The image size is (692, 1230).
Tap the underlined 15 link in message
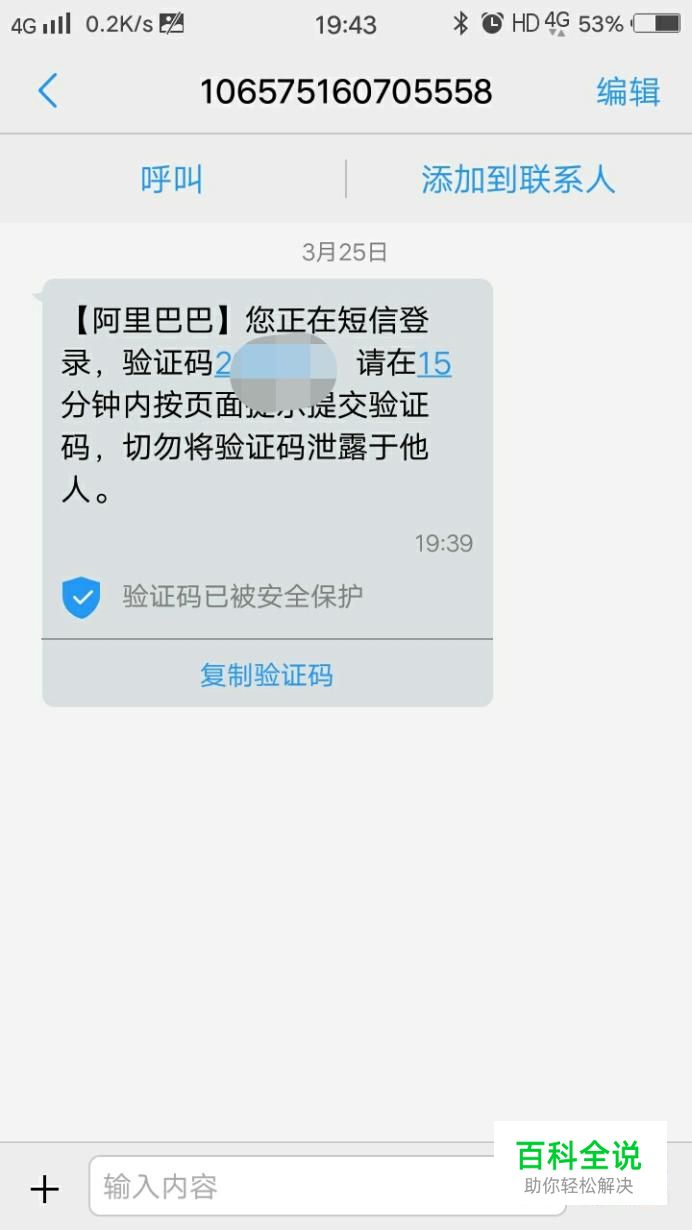click(x=434, y=363)
